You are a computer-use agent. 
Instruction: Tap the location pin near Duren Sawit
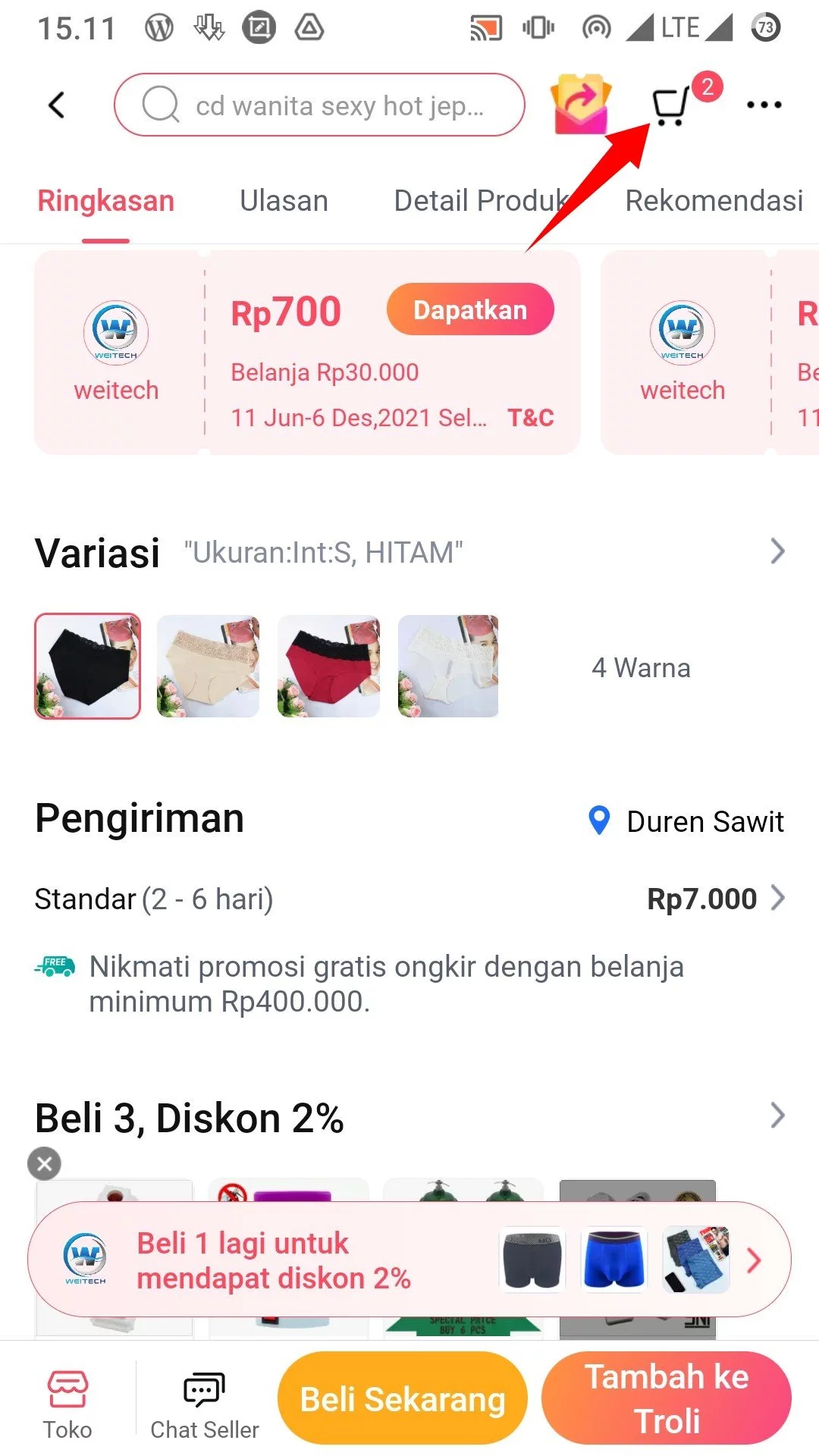pyautogui.click(x=598, y=821)
